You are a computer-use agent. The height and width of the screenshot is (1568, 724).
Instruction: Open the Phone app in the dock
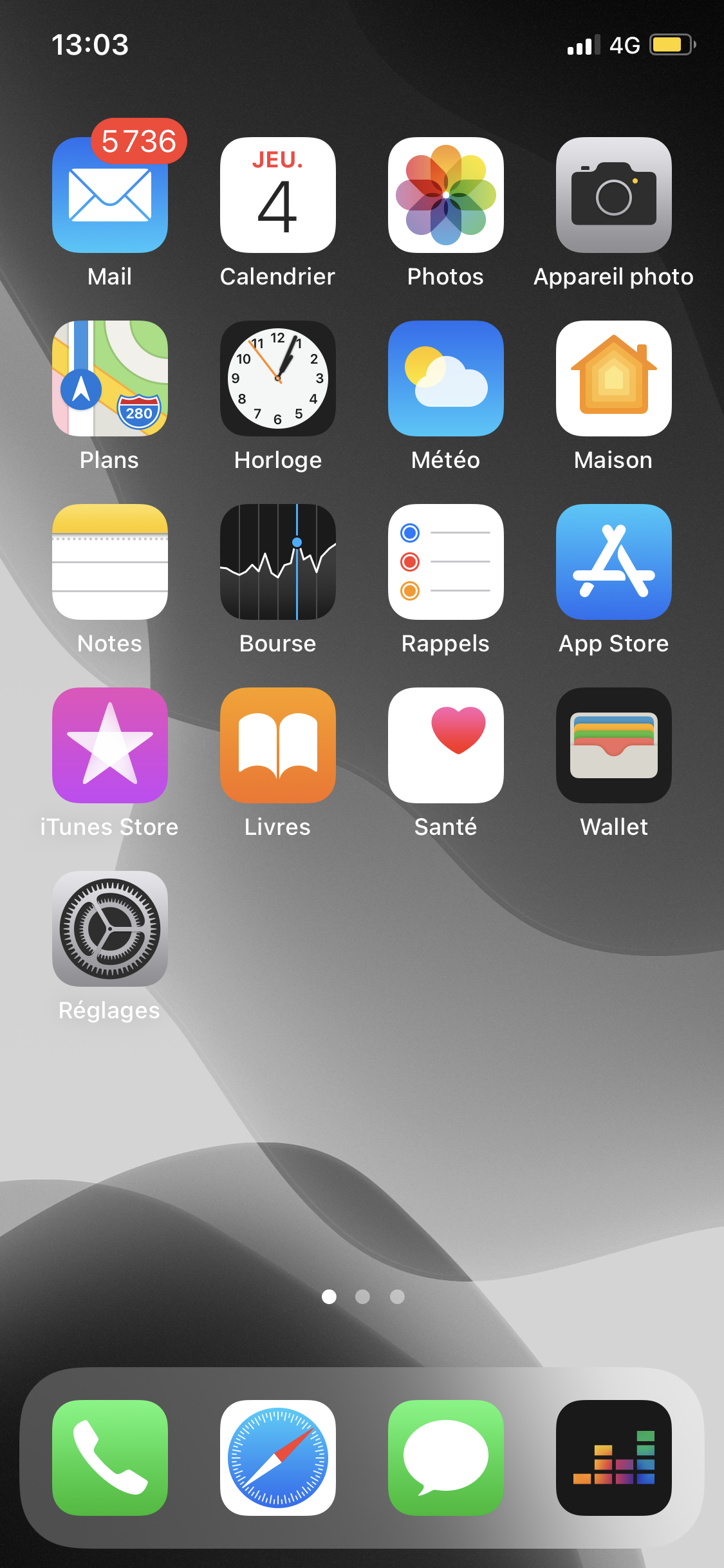point(110,1458)
